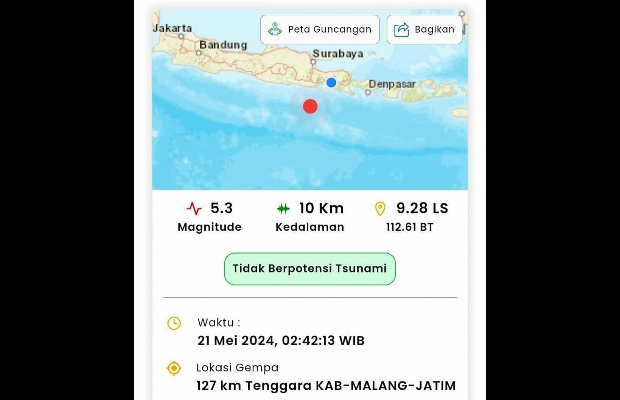Share the earthquake info via Bagikan
The width and height of the screenshot is (620, 400).
[x=425, y=29]
